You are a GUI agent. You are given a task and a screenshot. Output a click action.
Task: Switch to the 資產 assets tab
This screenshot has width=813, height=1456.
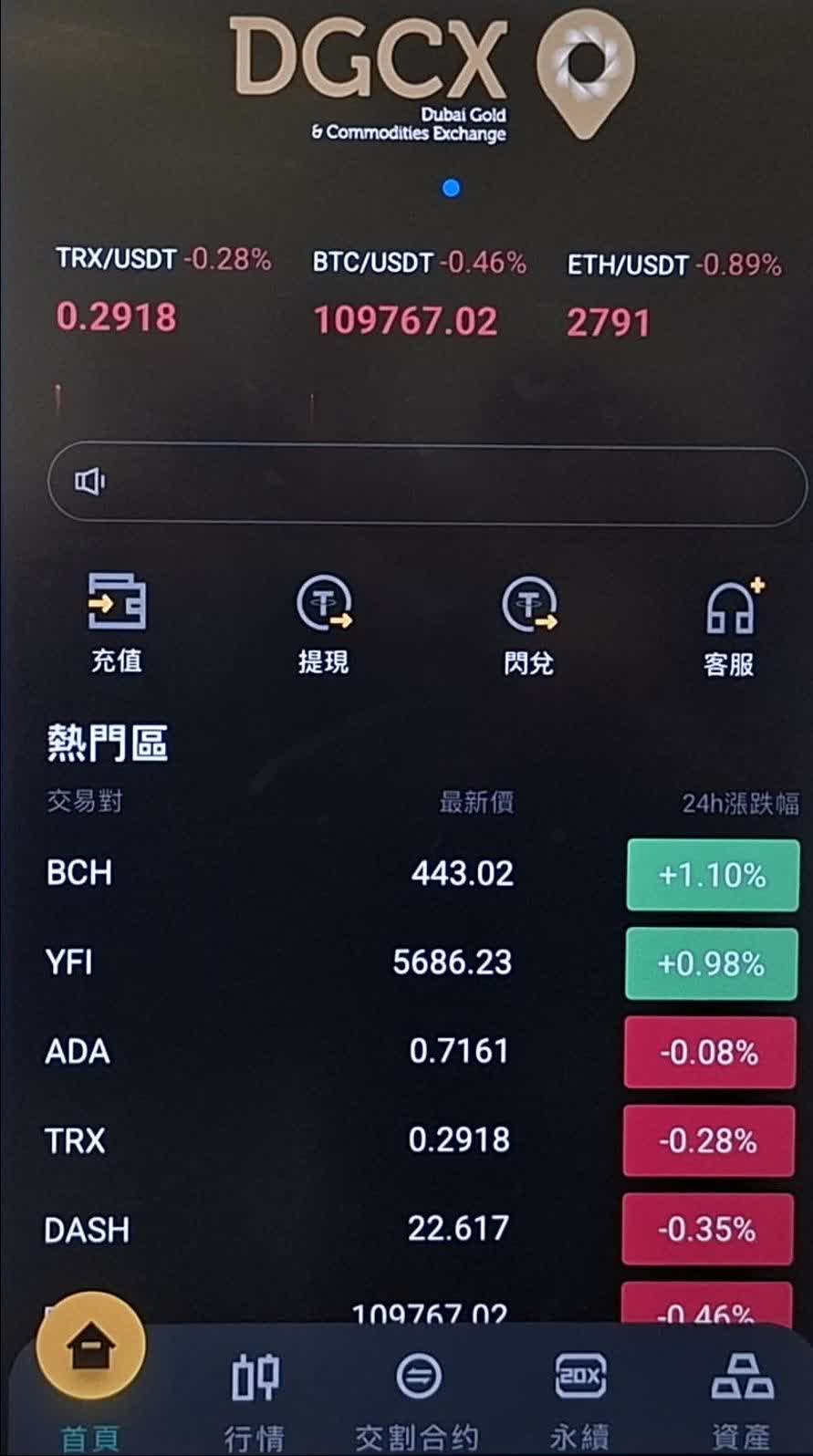(x=742, y=1401)
